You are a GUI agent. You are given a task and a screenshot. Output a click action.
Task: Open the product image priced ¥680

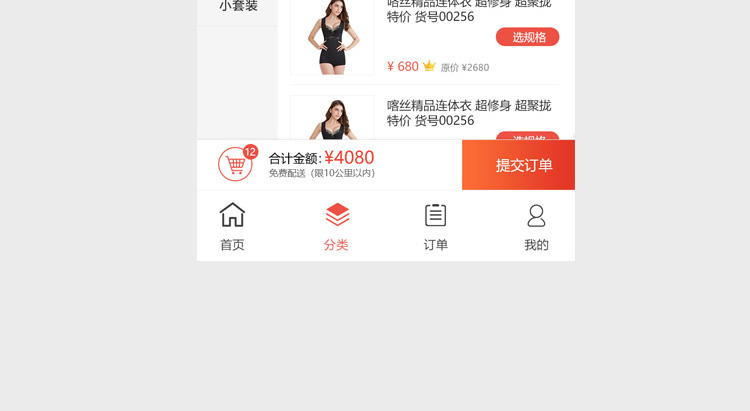(332, 35)
